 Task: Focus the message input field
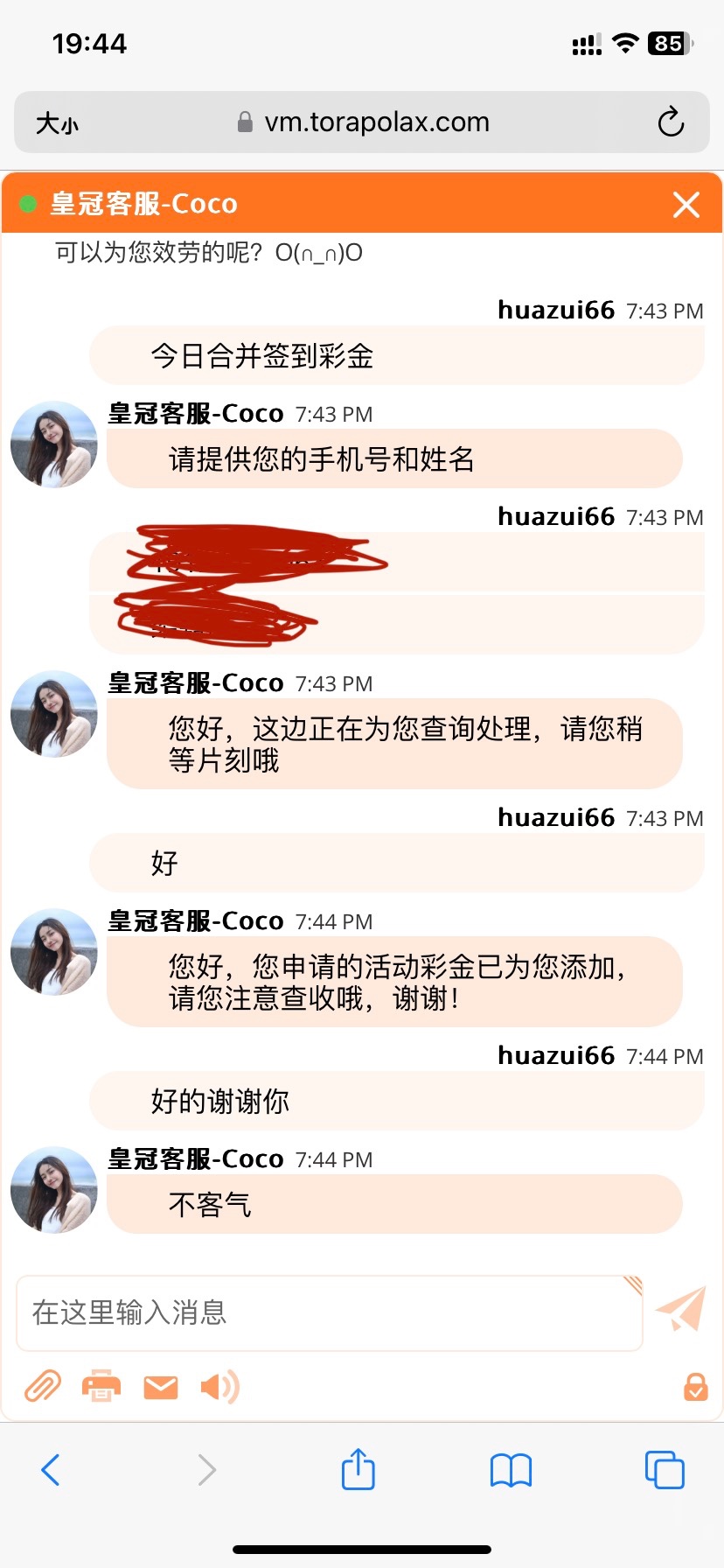(329, 1312)
